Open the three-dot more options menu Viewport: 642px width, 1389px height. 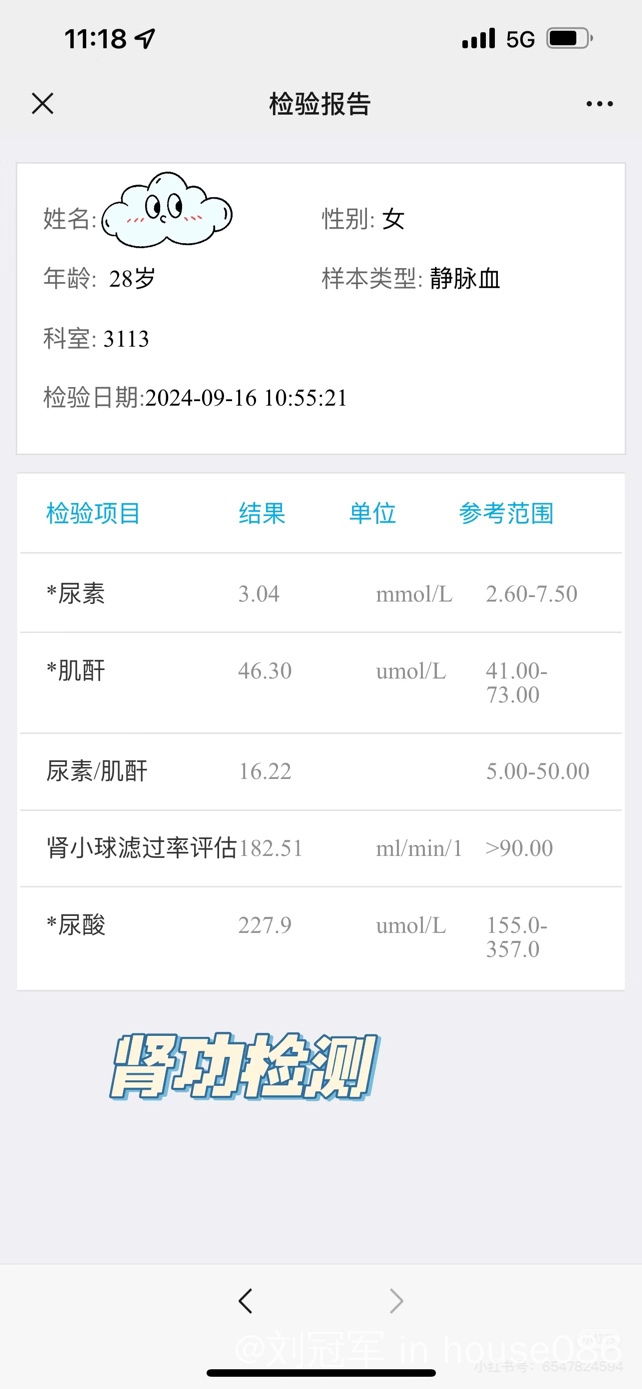600,104
